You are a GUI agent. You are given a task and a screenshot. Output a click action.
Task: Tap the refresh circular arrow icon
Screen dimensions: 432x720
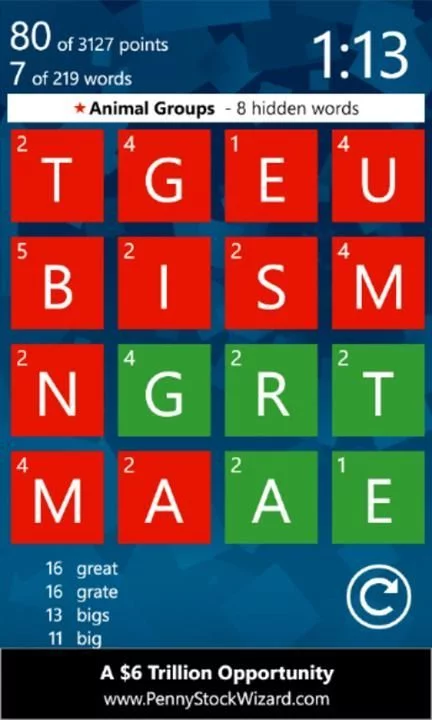coord(379,596)
